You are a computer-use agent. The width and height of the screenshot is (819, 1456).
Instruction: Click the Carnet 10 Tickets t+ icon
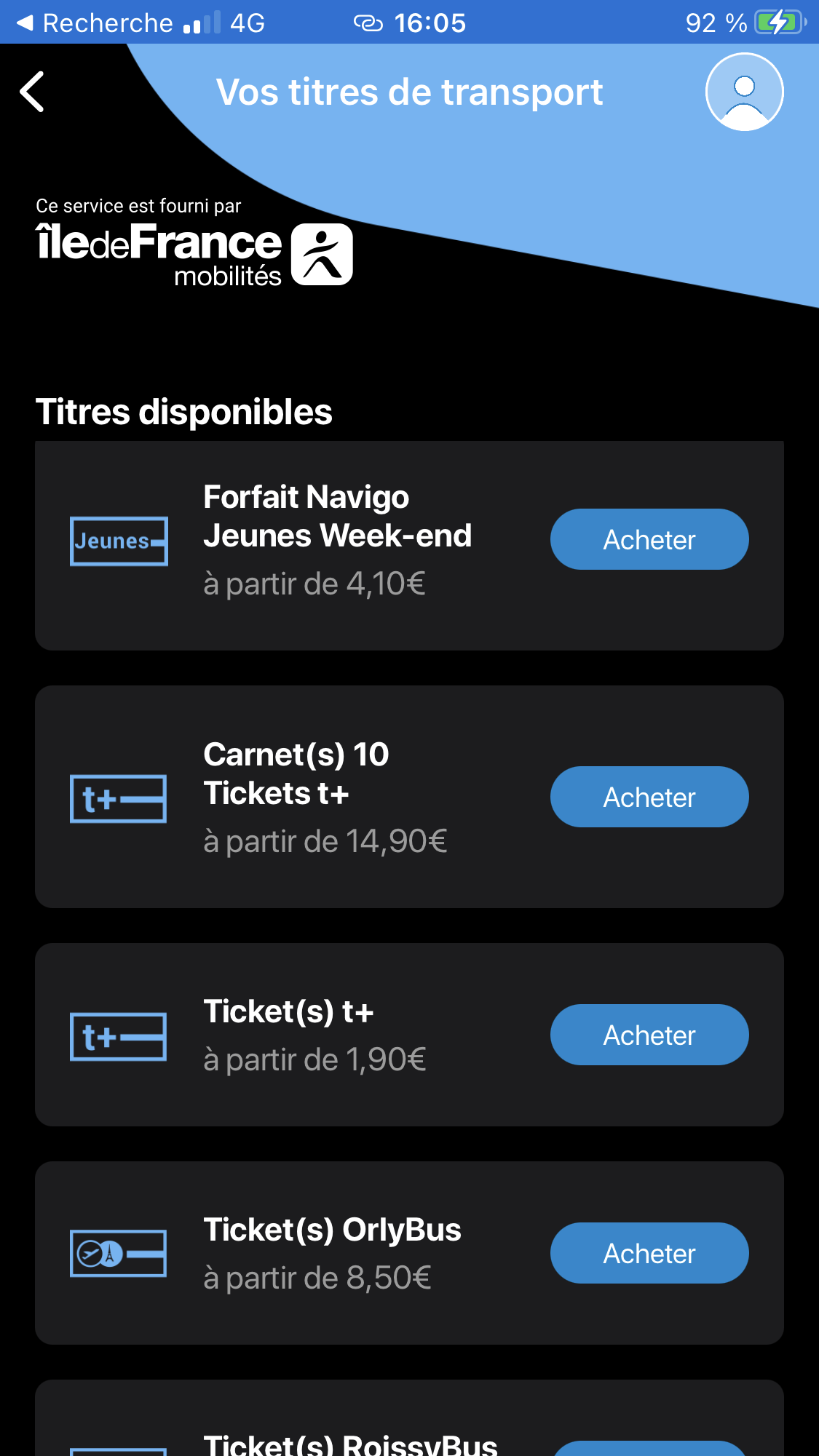point(118,797)
